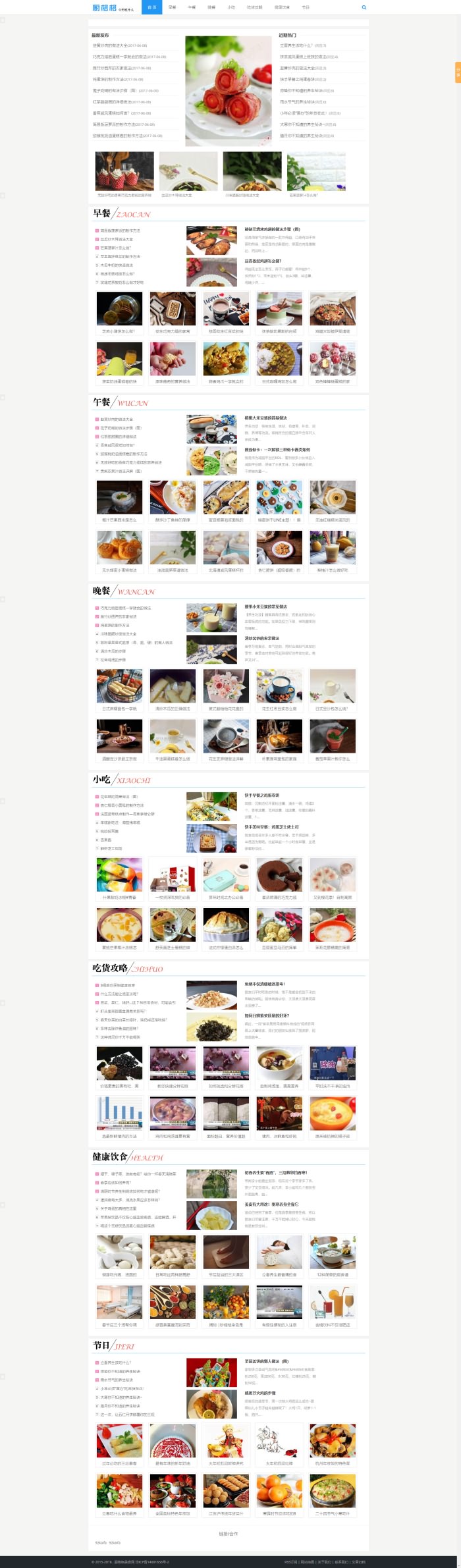This screenshot has height=1568, width=461.
Task: Open the search icon in the header
Action: pos(364,7)
